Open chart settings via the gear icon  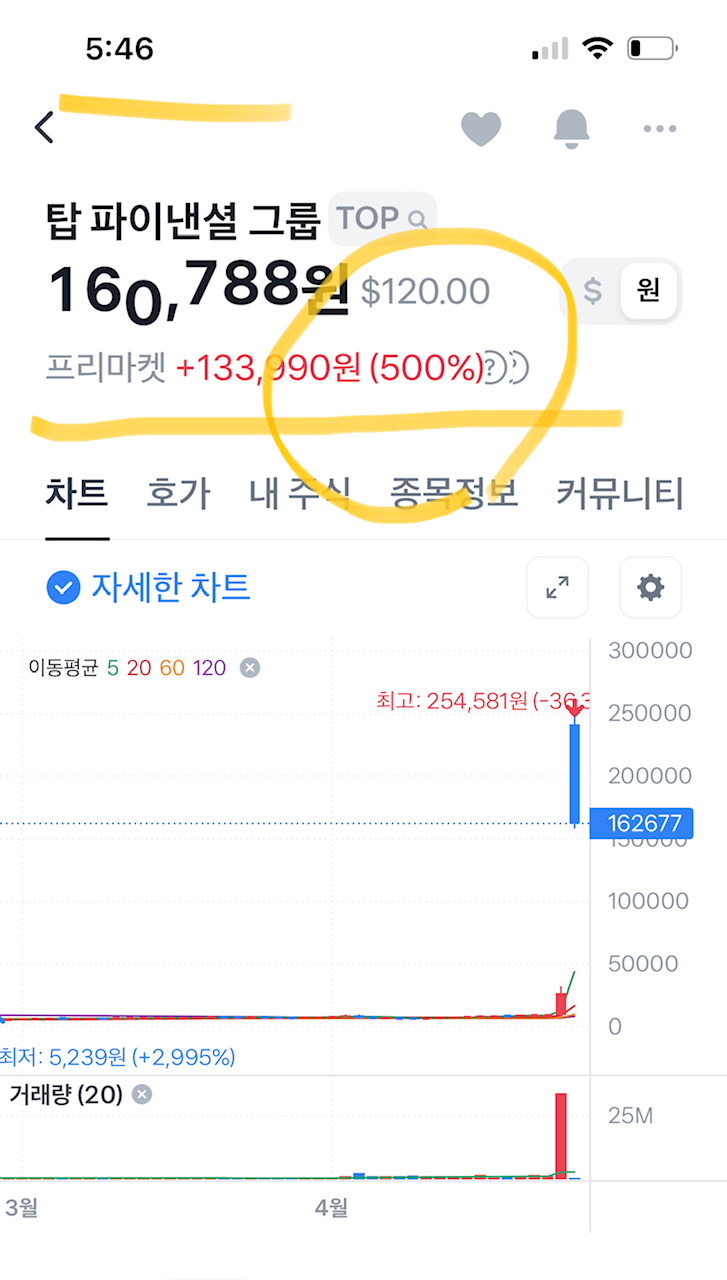[650, 588]
